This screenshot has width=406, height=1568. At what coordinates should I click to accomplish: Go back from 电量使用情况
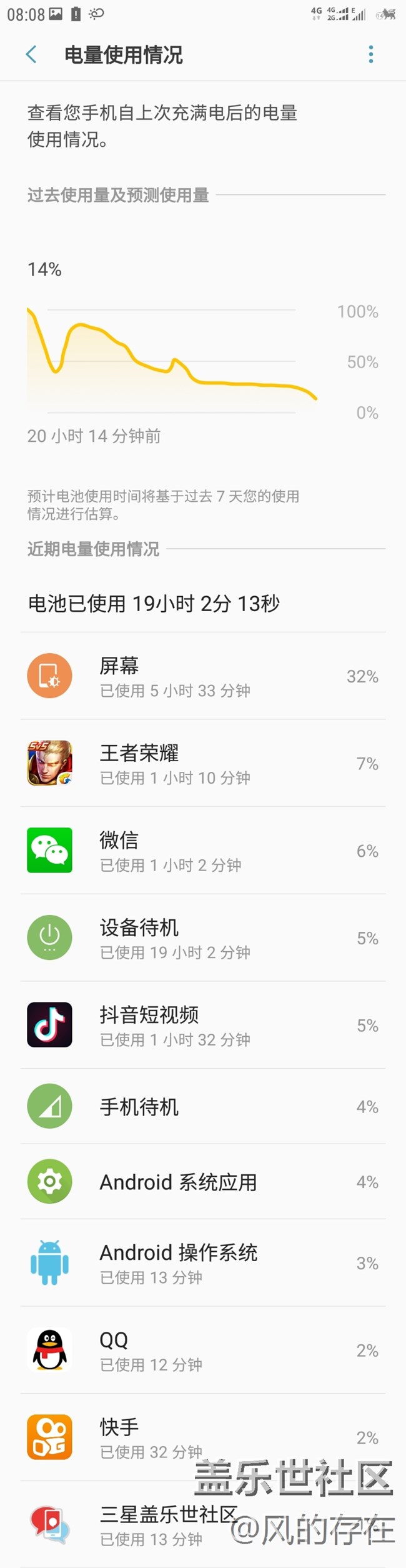tap(31, 54)
